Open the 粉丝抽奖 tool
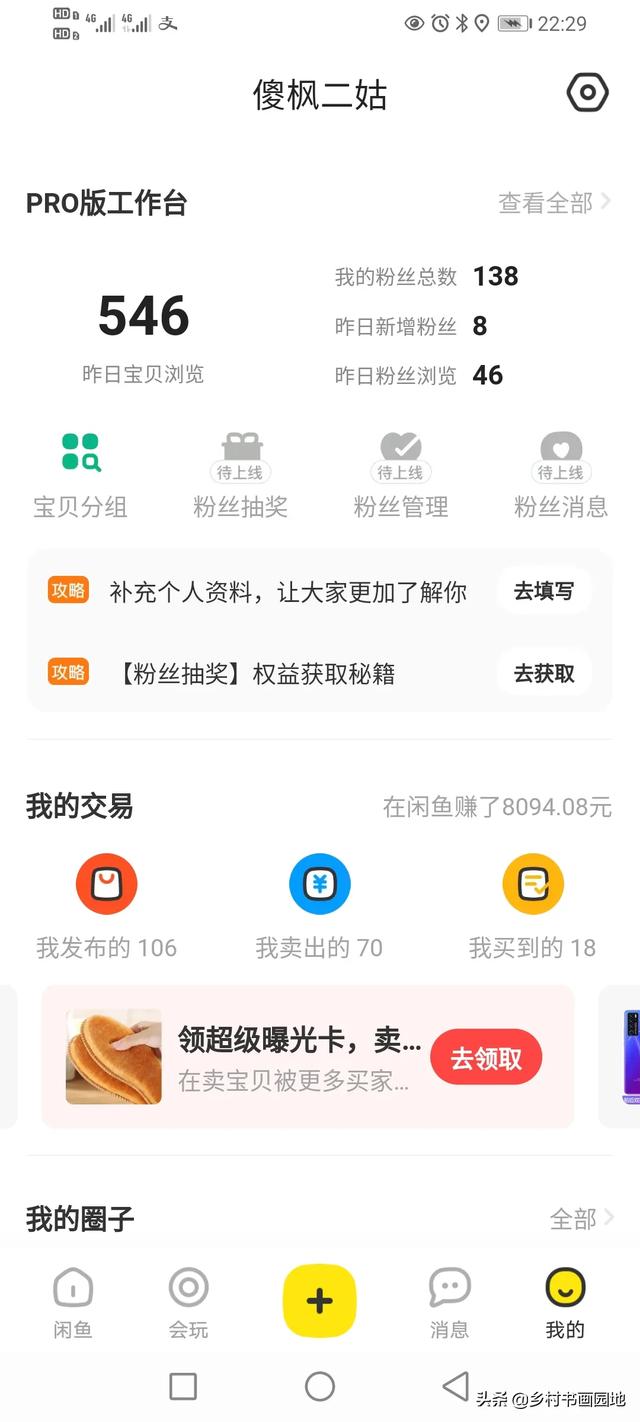This screenshot has width=640, height=1422. [240, 477]
